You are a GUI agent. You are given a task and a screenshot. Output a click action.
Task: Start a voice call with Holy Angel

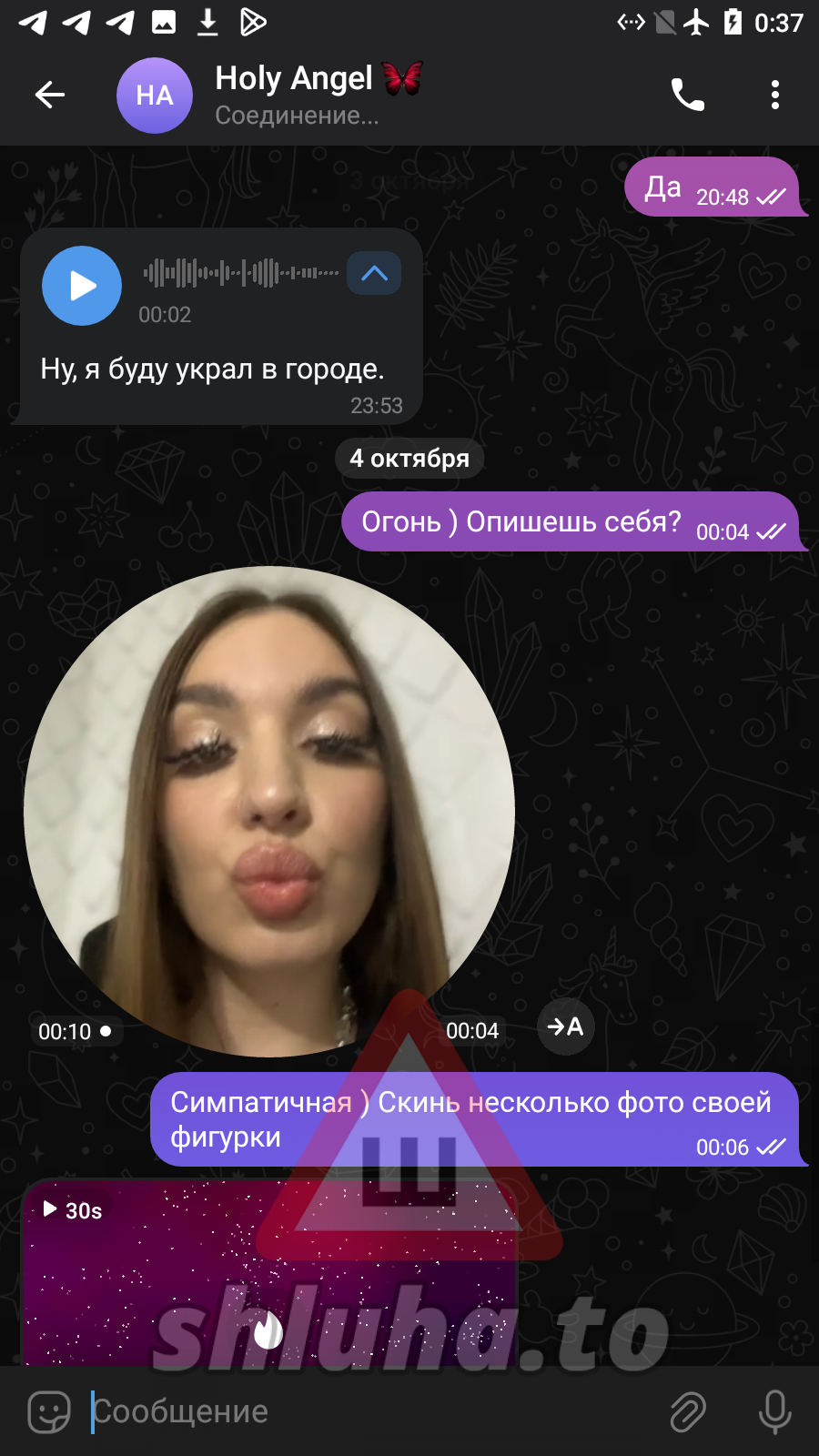click(687, 95)
